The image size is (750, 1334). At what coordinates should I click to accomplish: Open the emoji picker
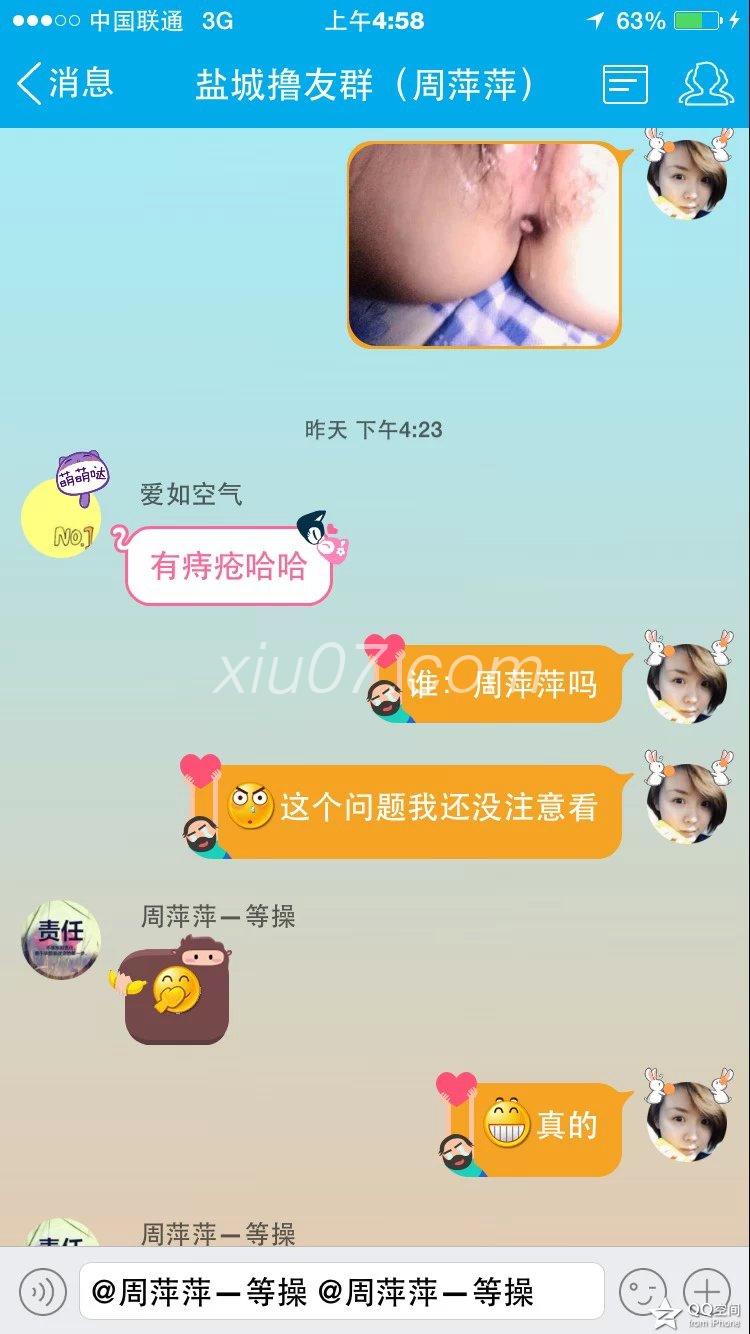click(x=641, y=1291)
